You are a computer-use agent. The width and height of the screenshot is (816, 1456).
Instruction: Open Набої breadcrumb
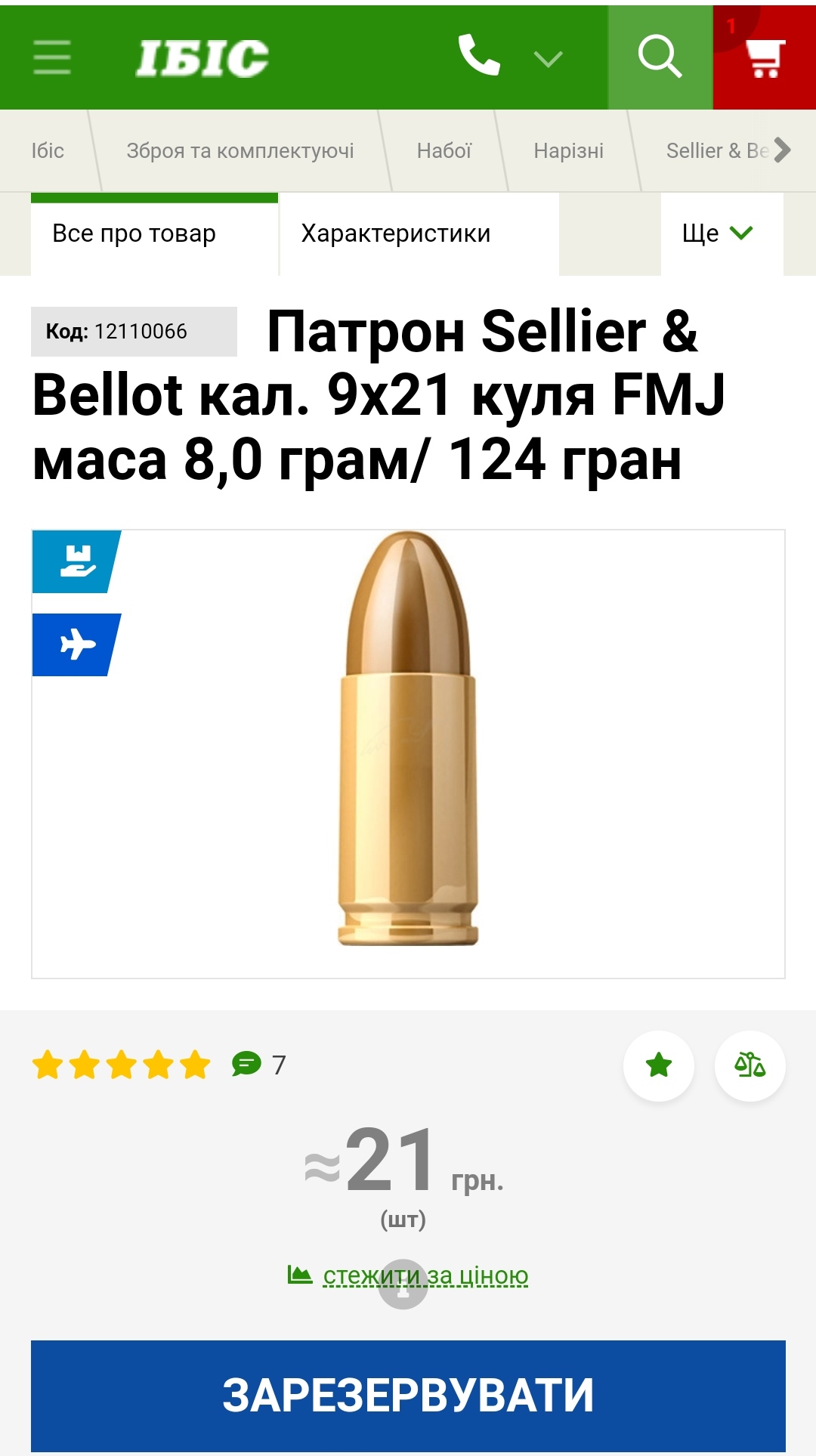click(x=444, y=151)
